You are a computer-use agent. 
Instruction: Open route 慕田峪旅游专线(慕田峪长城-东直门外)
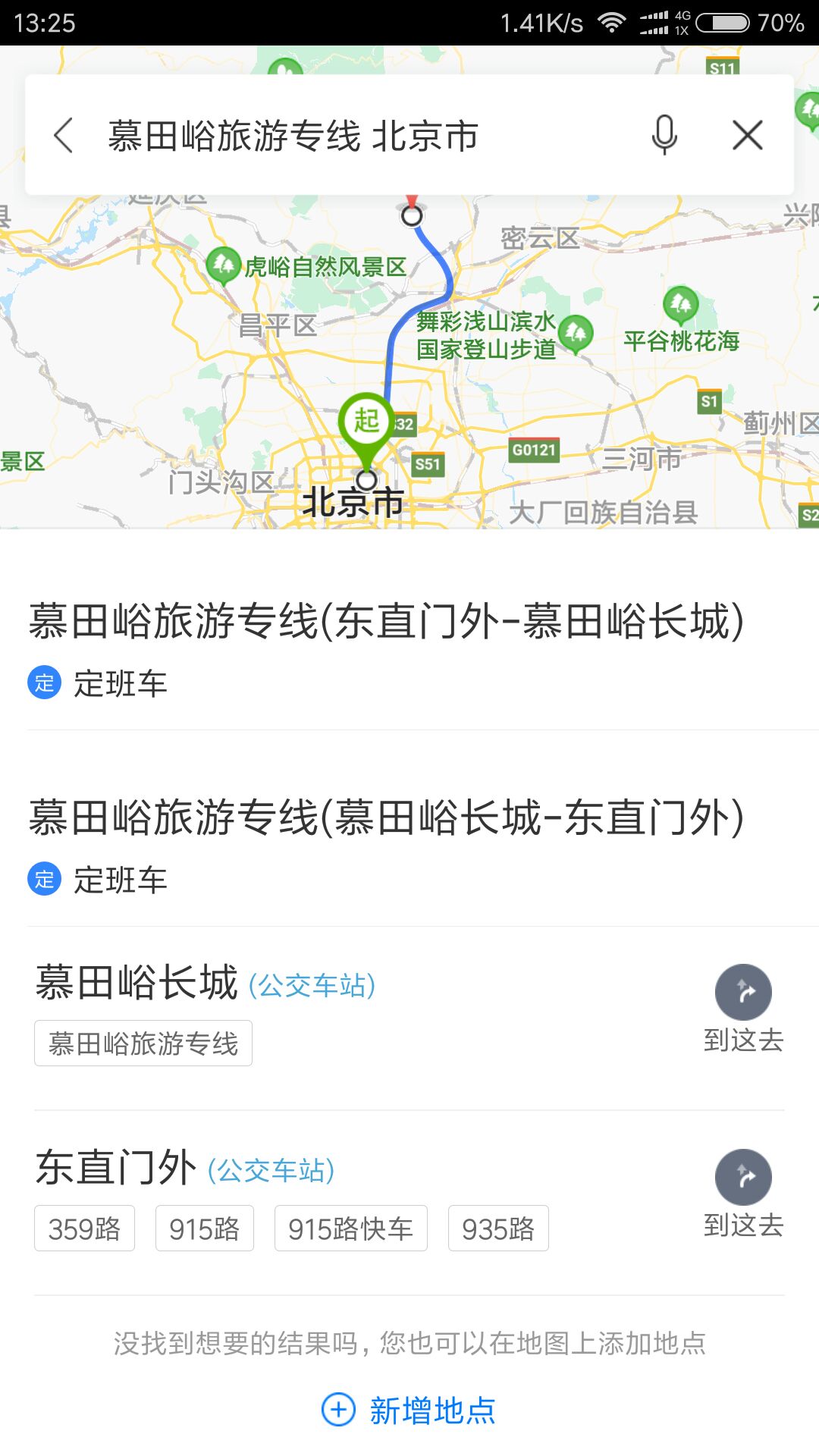coord(409,846)
